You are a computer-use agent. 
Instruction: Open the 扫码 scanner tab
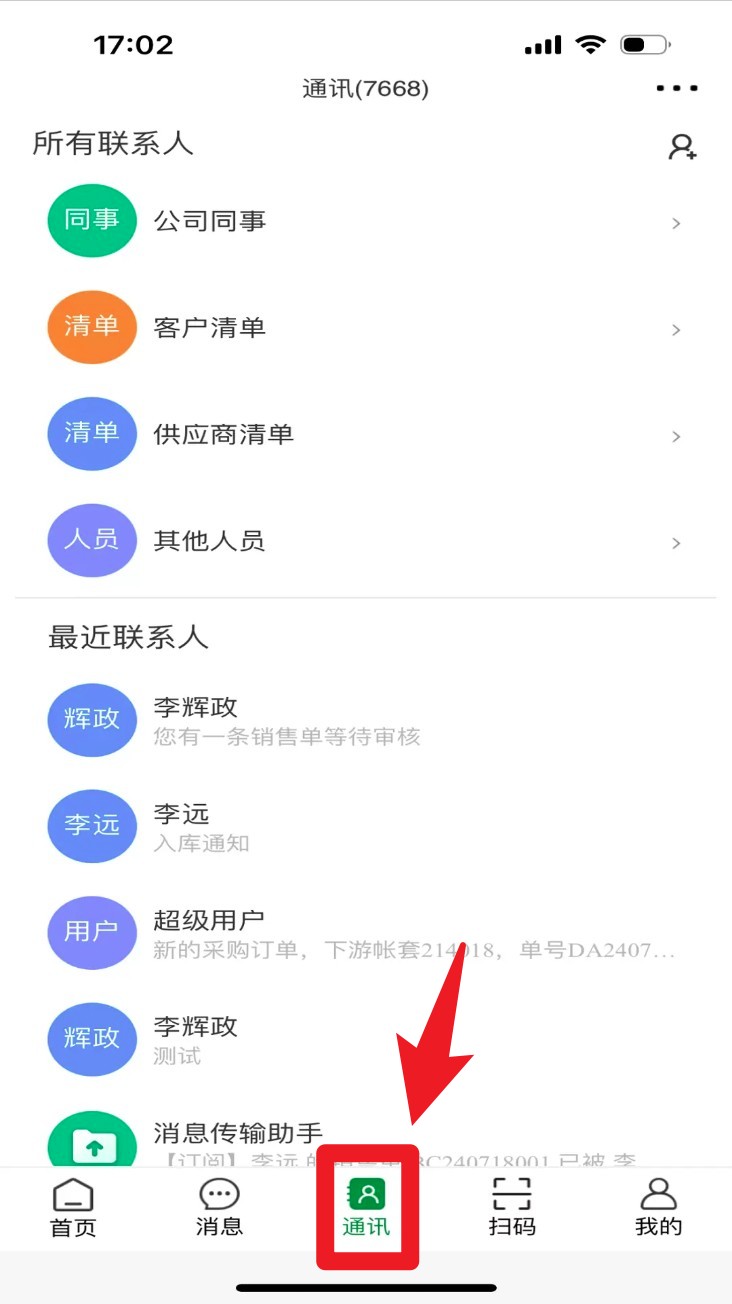512,1208
